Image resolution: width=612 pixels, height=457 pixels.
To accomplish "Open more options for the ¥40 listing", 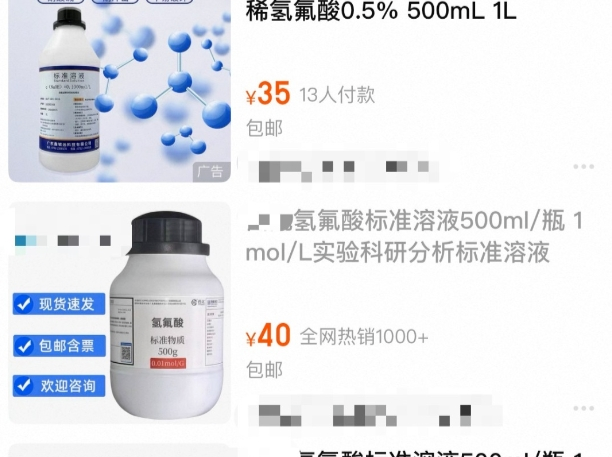I will 584,408.
